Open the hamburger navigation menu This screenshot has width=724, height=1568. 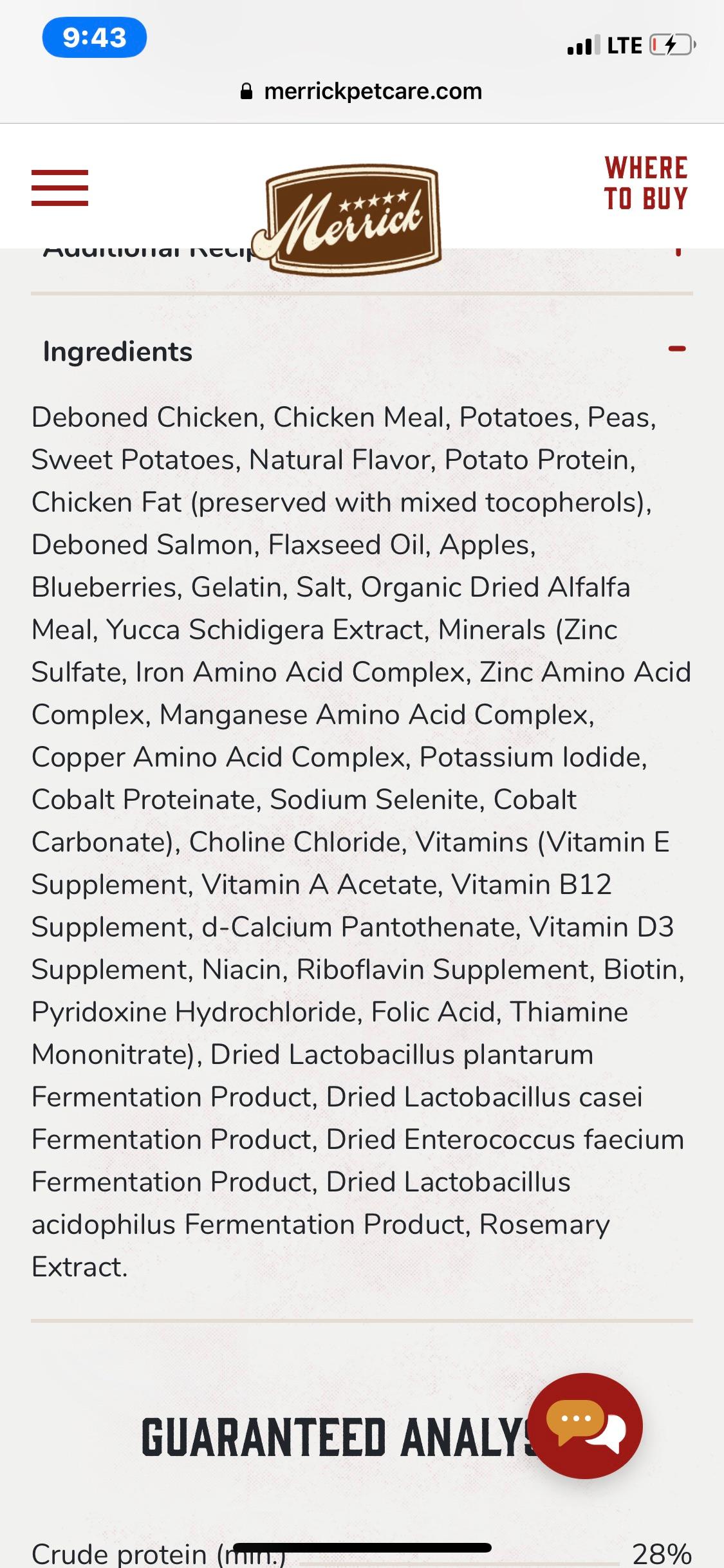click(x=60, y=188)
